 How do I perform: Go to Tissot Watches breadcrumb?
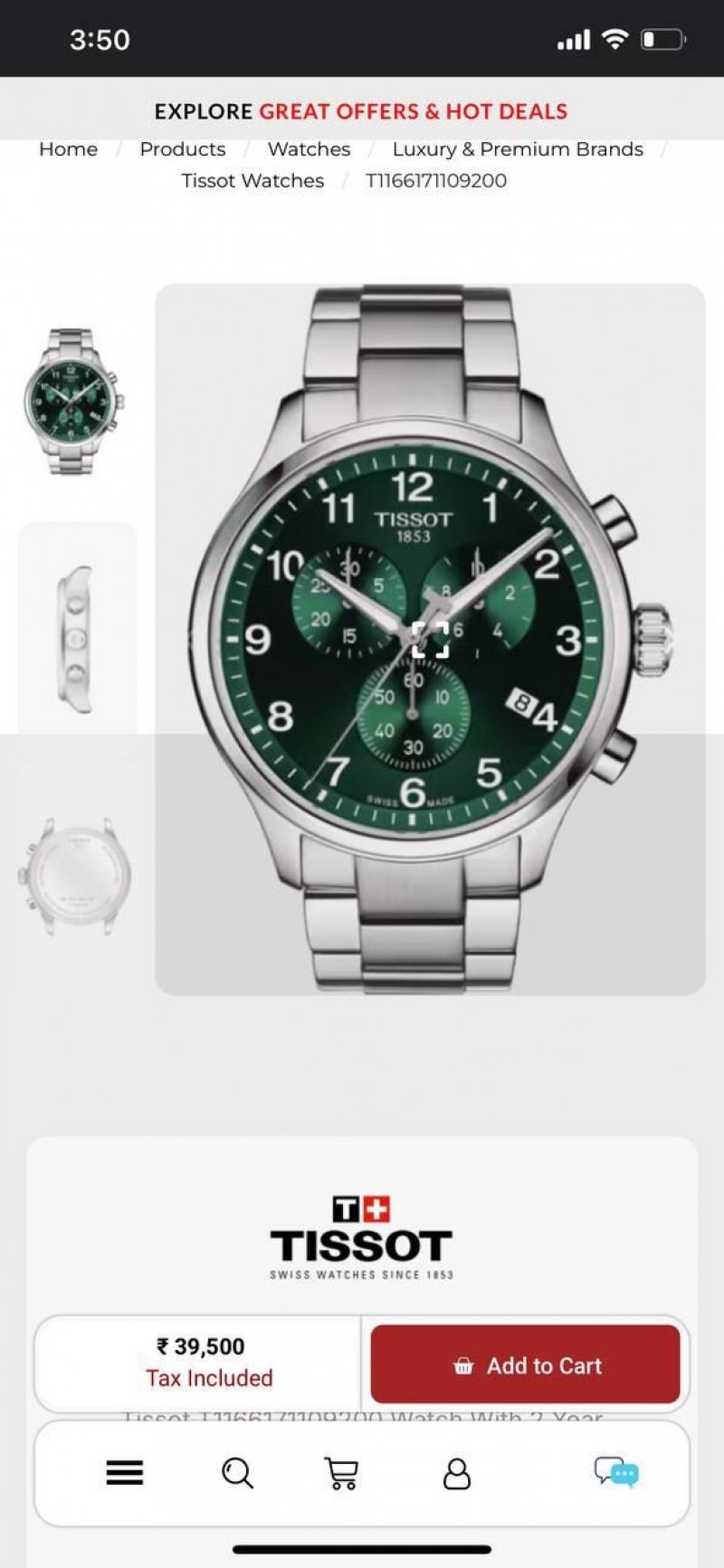pyautogui.click(x=252, y=181)
